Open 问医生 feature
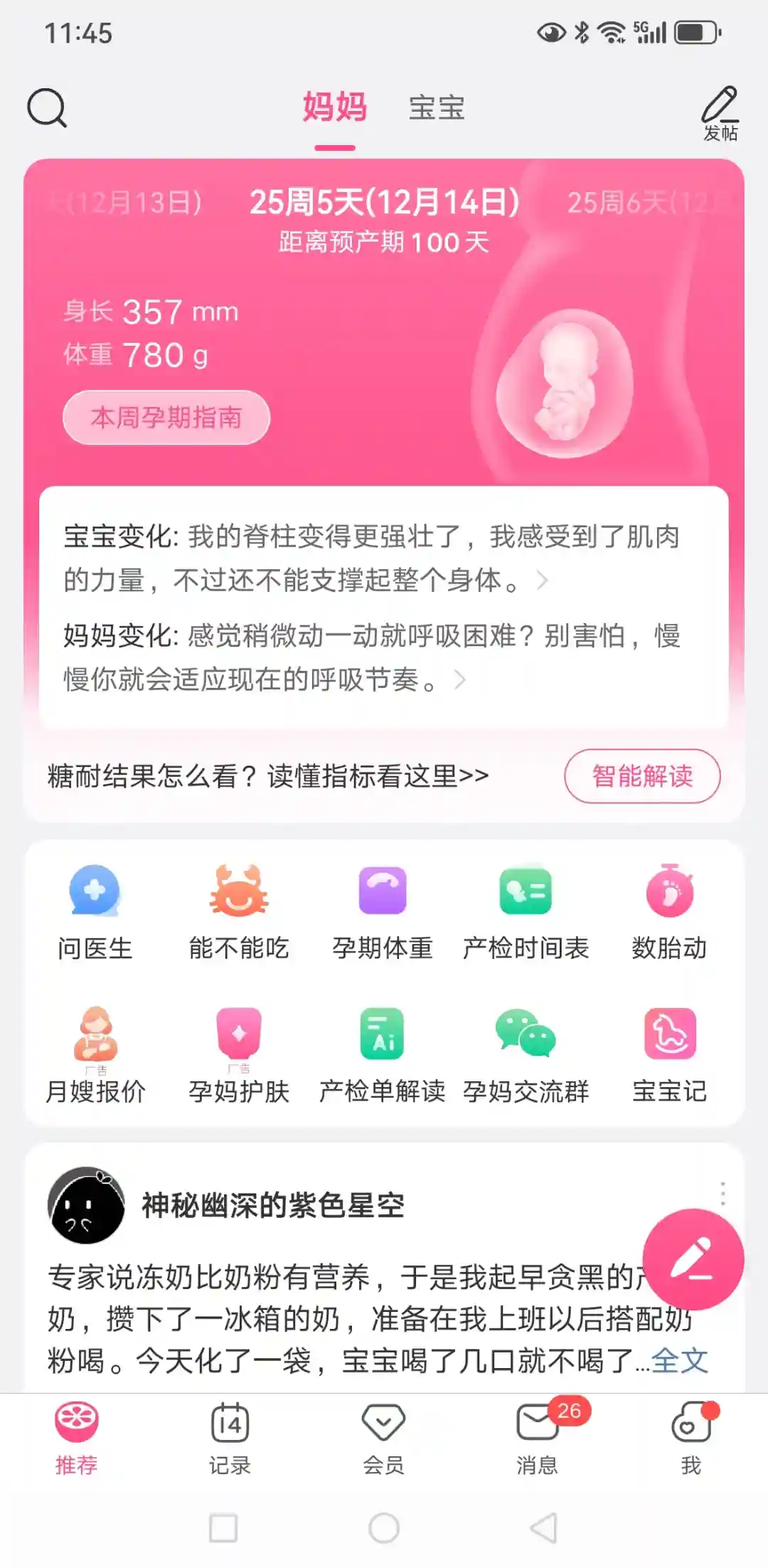This screenshot has height=1568, width=768. coord(95,911)
